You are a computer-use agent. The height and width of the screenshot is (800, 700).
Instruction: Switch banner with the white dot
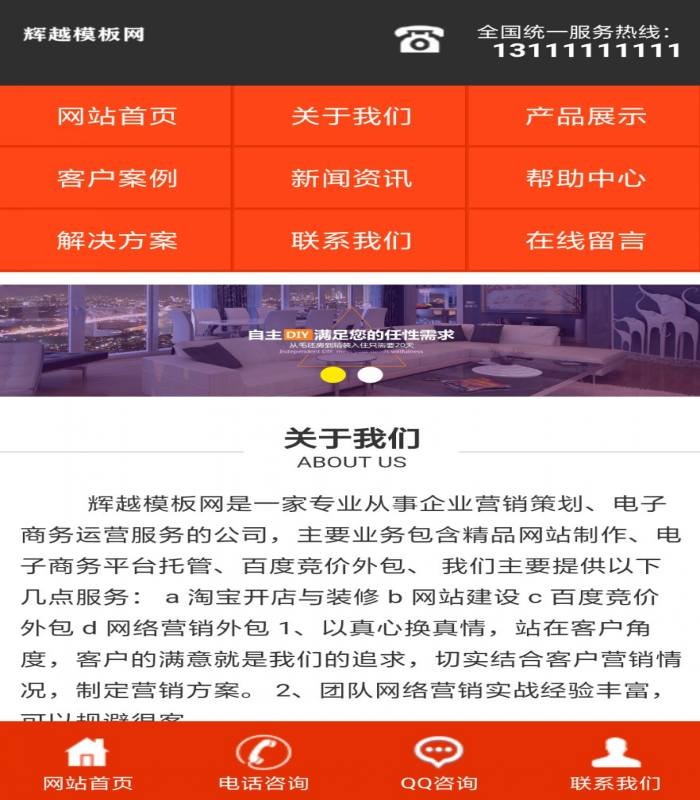click(x=370, y=375)
